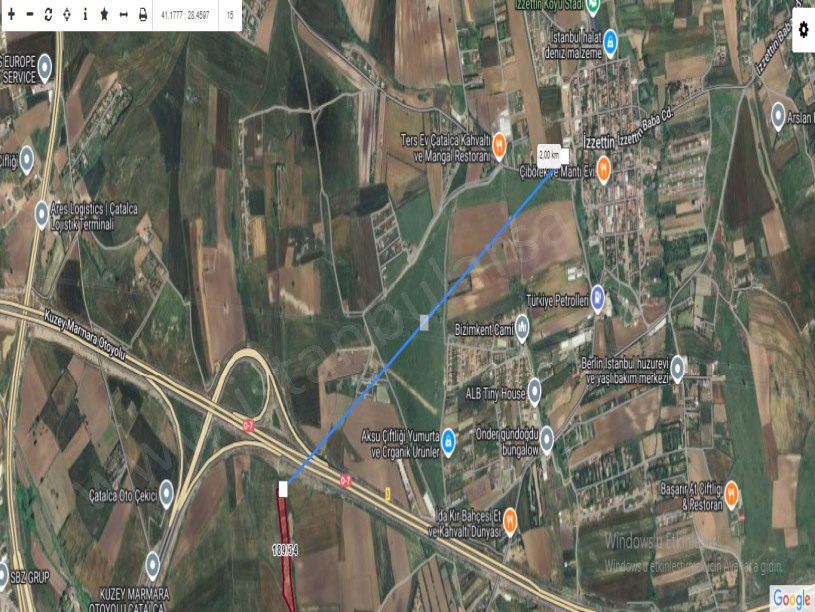
Task: Open Ares Logistics terminal marker
Action: tap(41, 213)
